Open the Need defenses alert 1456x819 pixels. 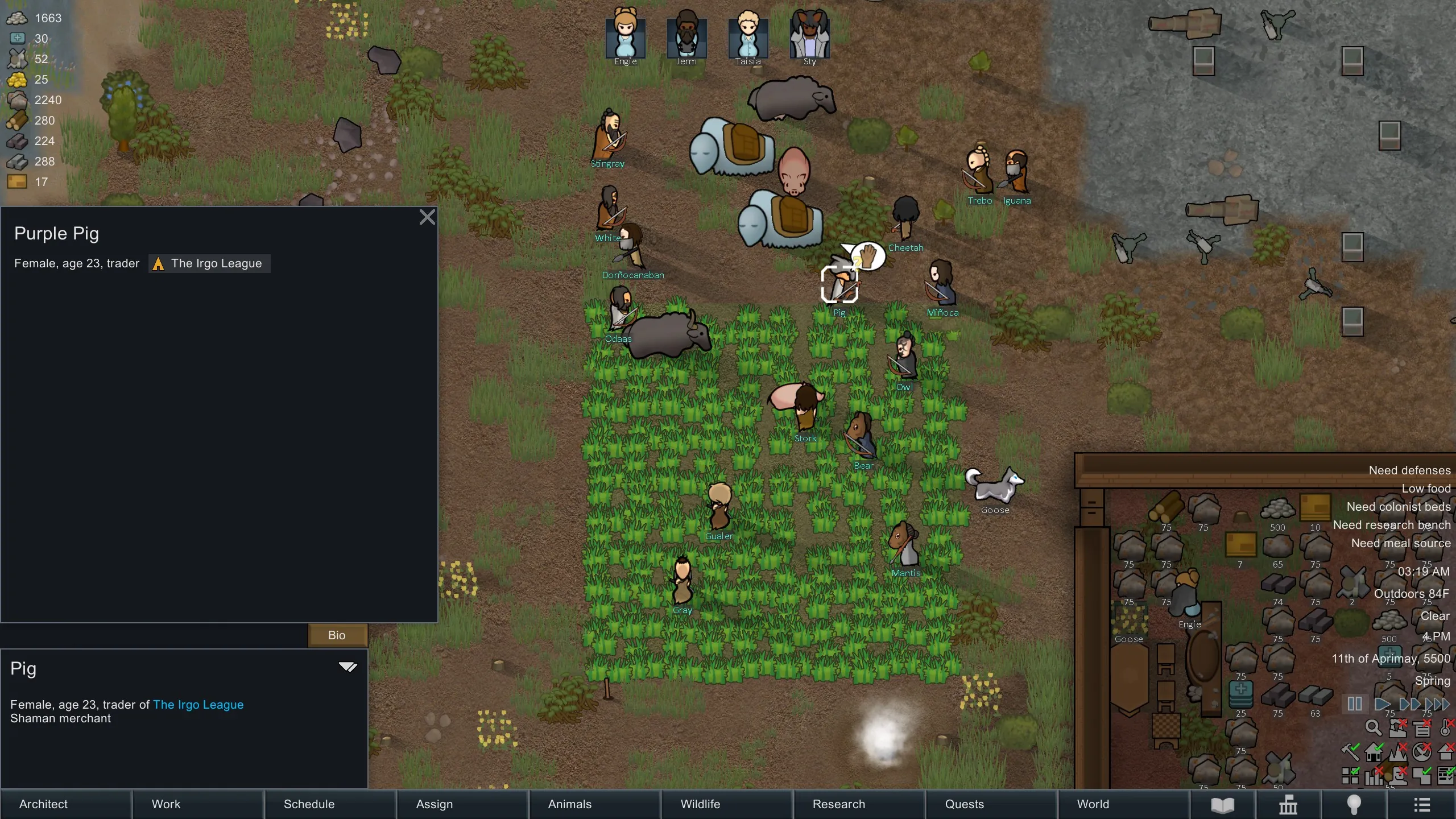pos(1409,470)
